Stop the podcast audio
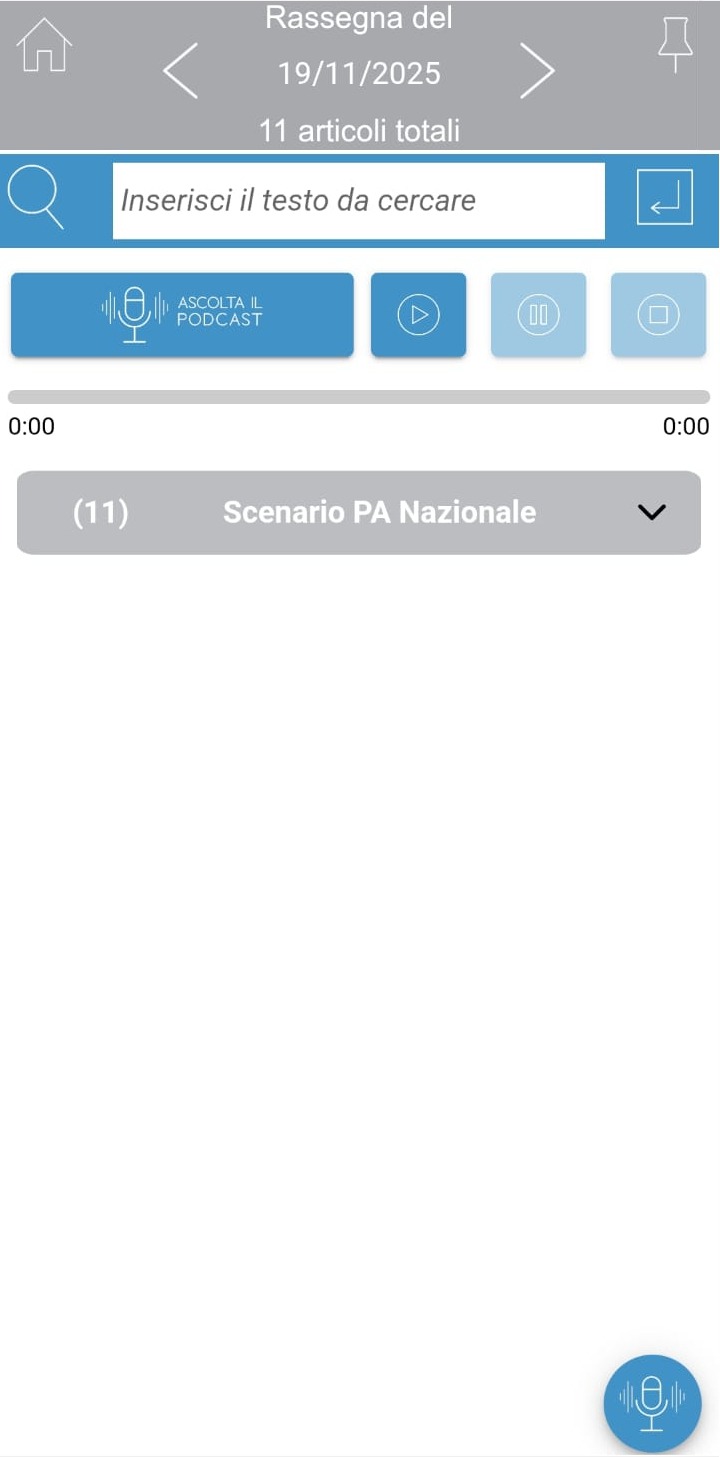Image resolution: width=720 pixels, height=1457 pixels. [x=658, y=314]
